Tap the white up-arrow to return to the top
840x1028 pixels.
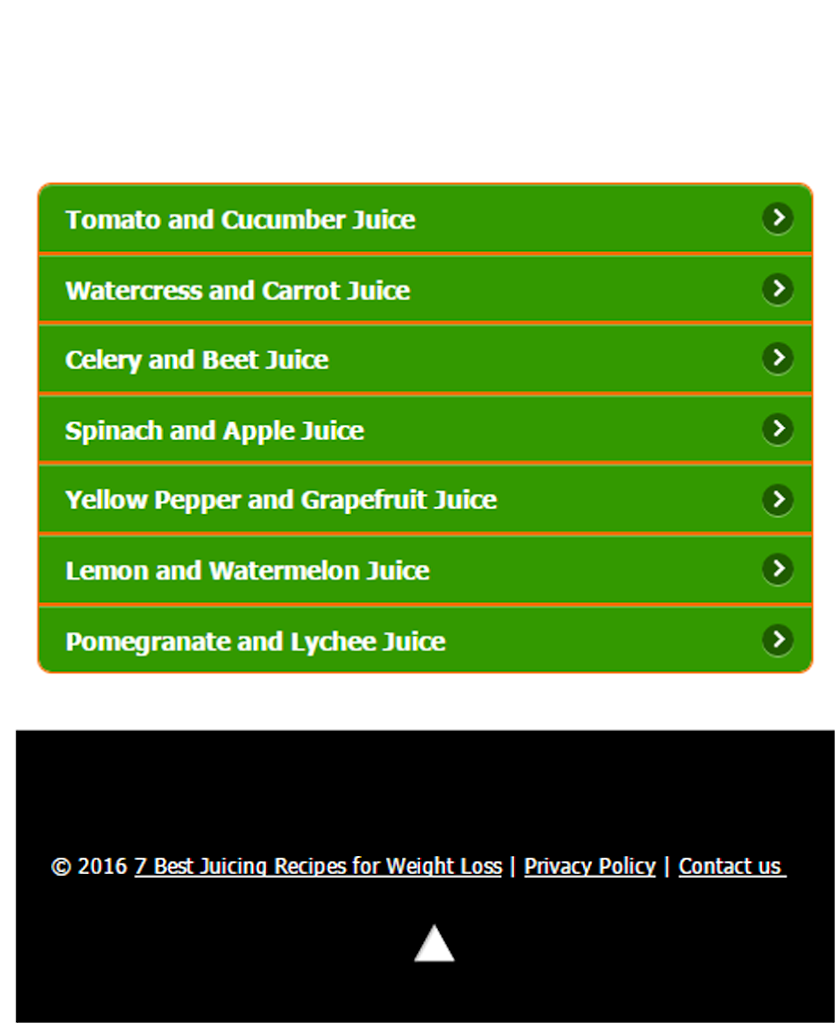pyautogui.click(x=434, y=944)
